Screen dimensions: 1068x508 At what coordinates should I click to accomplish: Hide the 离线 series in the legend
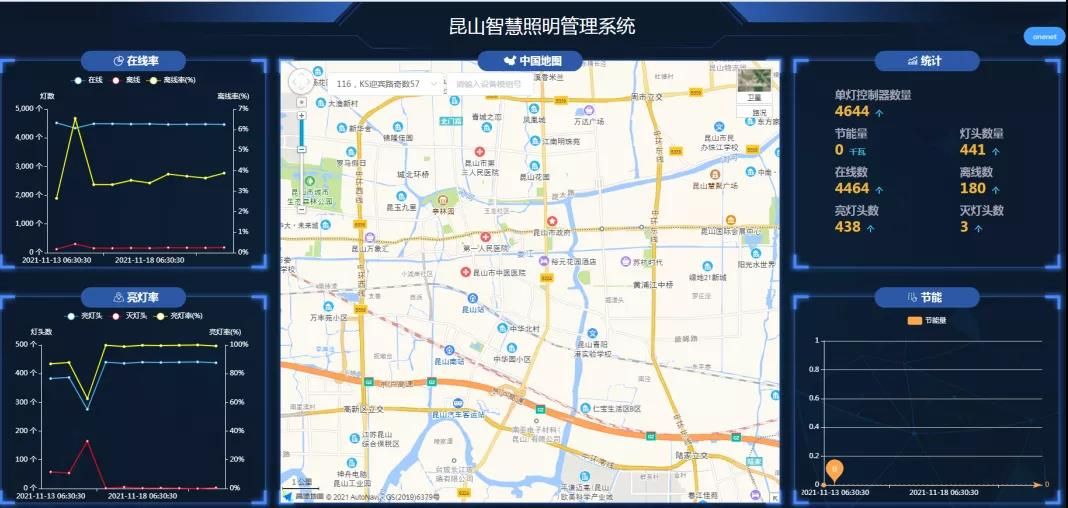[x=127, y=79]
